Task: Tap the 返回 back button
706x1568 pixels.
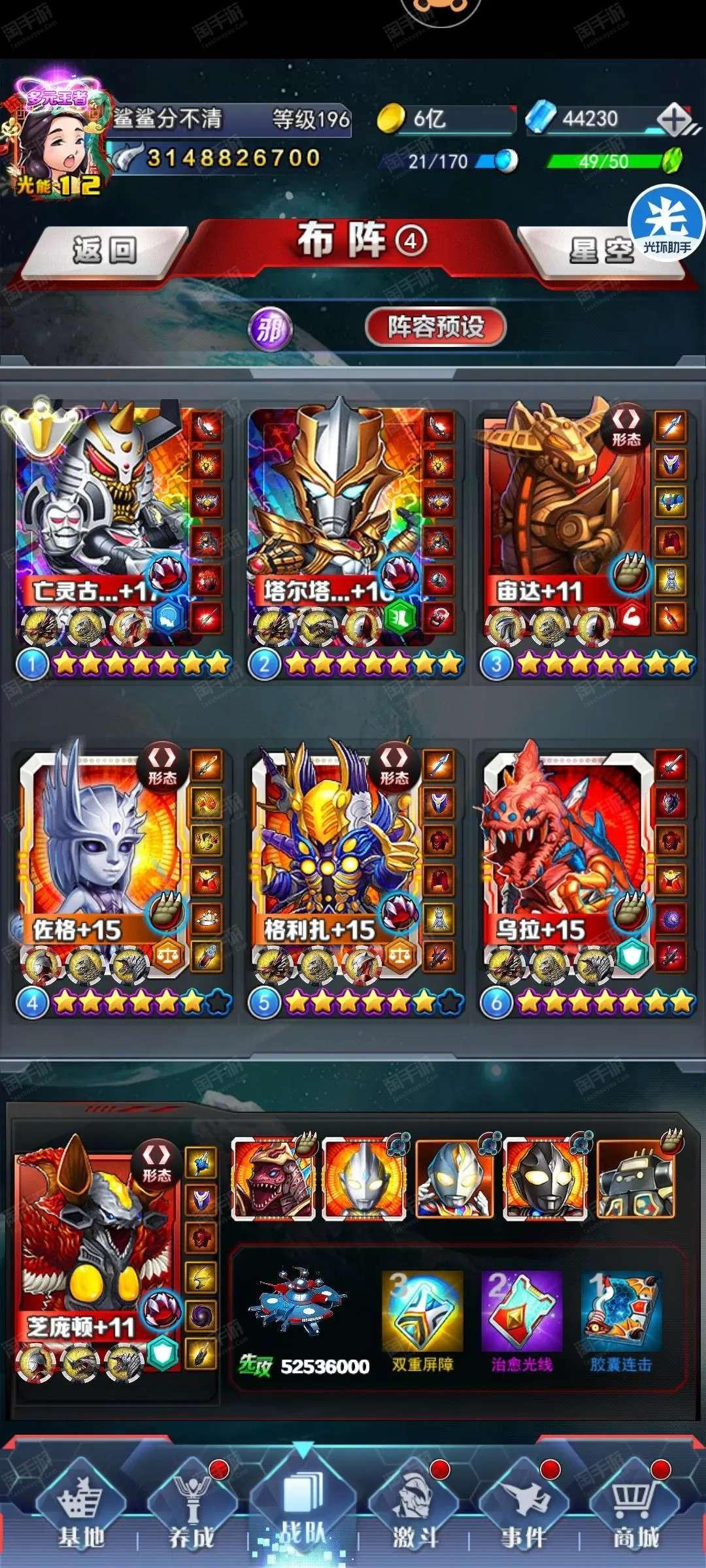Action: (x=105, y=250)
